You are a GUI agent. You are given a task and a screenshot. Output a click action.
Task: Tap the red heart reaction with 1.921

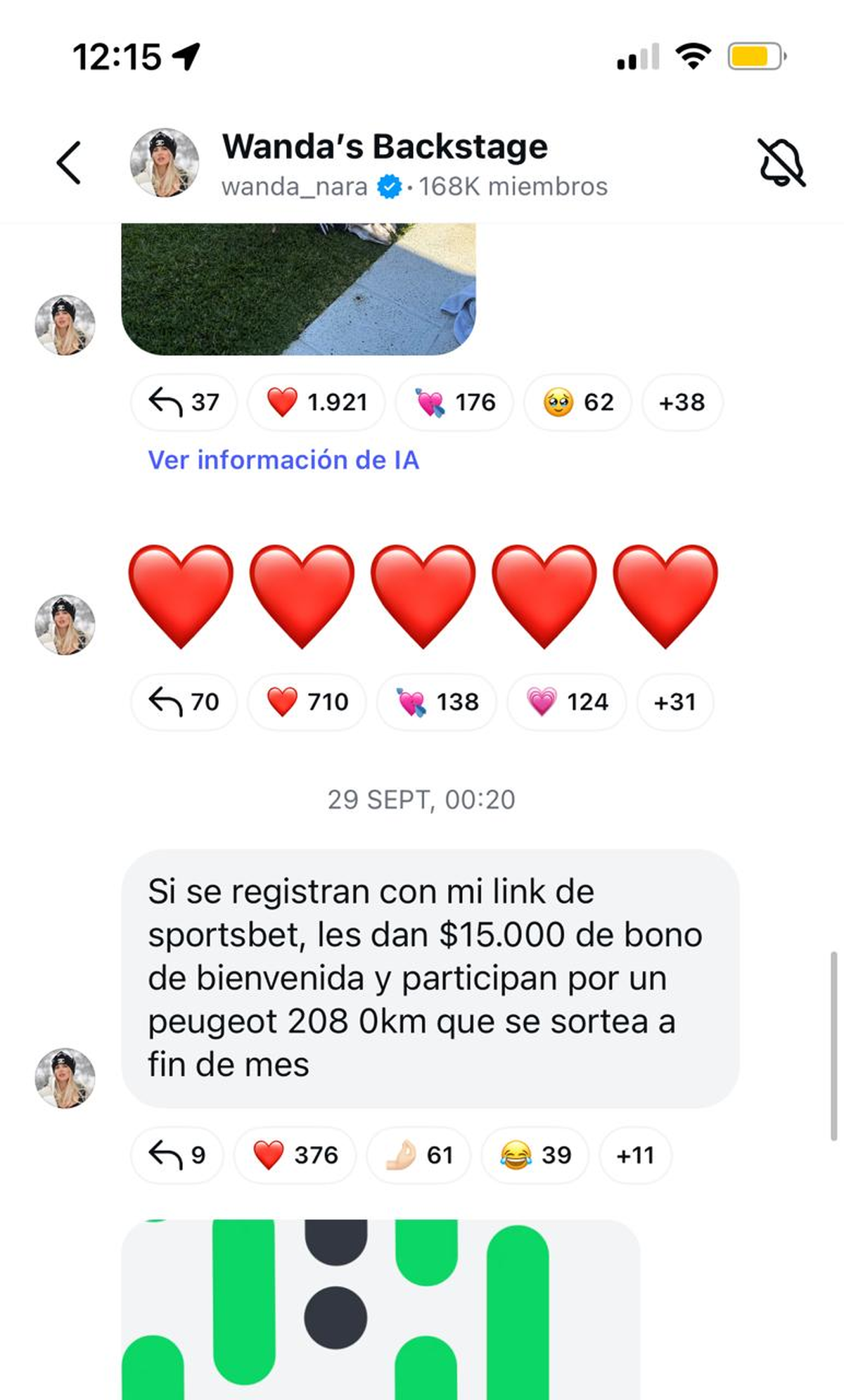click(x=316, y=402)
